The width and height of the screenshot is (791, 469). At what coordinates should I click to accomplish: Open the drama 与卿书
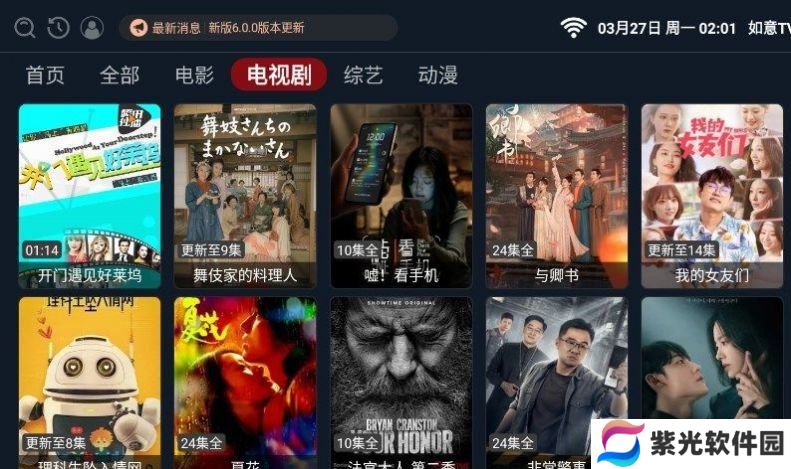[557, 195]
